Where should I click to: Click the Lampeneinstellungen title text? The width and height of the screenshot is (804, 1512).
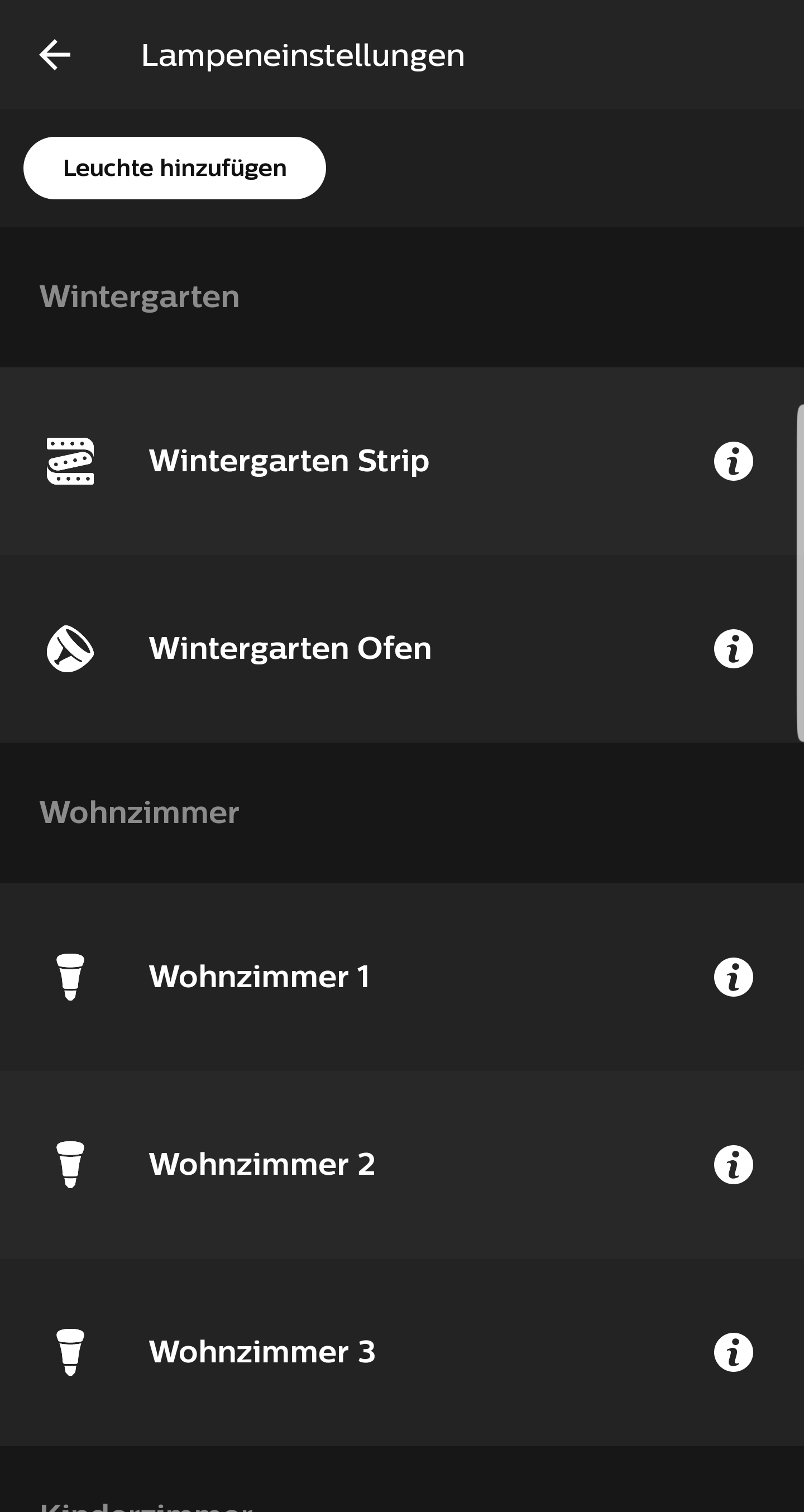click(x=303, y=55)
